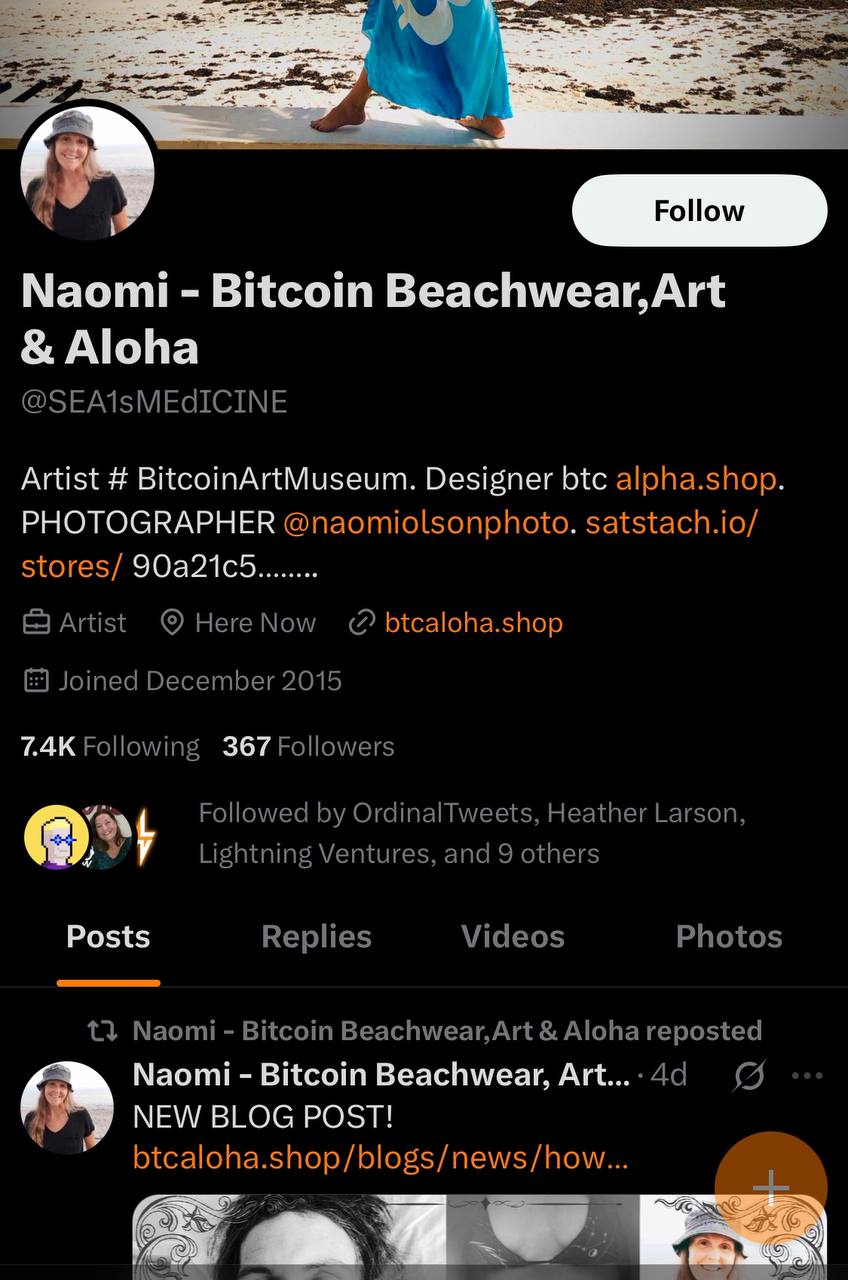Open the @naomiolsonphoto mention
This screenshot has height=1280, width=848.
425,523
